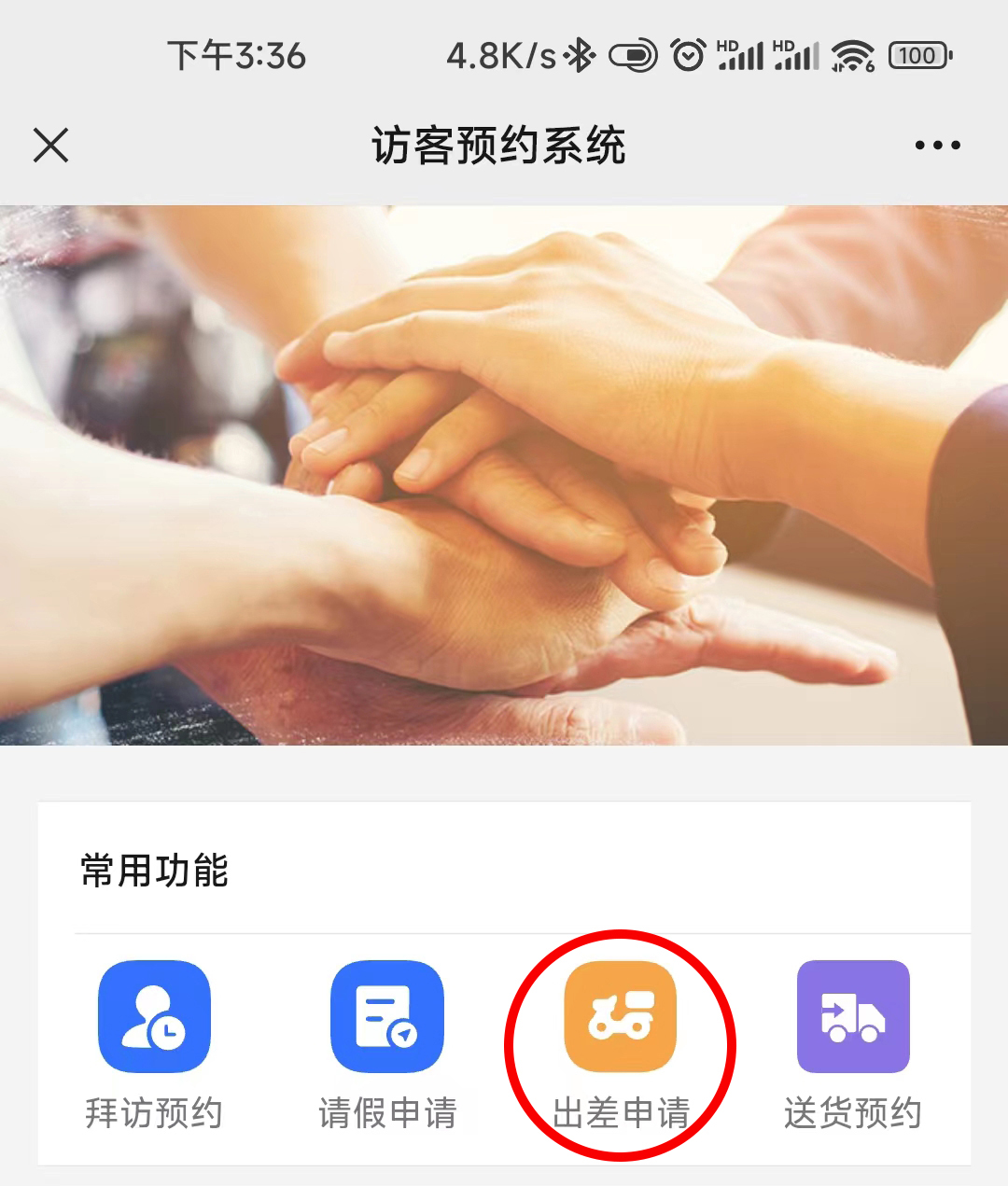Image resolution: width=1008 pixels, height=1186 pixels.
Task: Open 拜访预约 function
Action: click(154, 1017)
